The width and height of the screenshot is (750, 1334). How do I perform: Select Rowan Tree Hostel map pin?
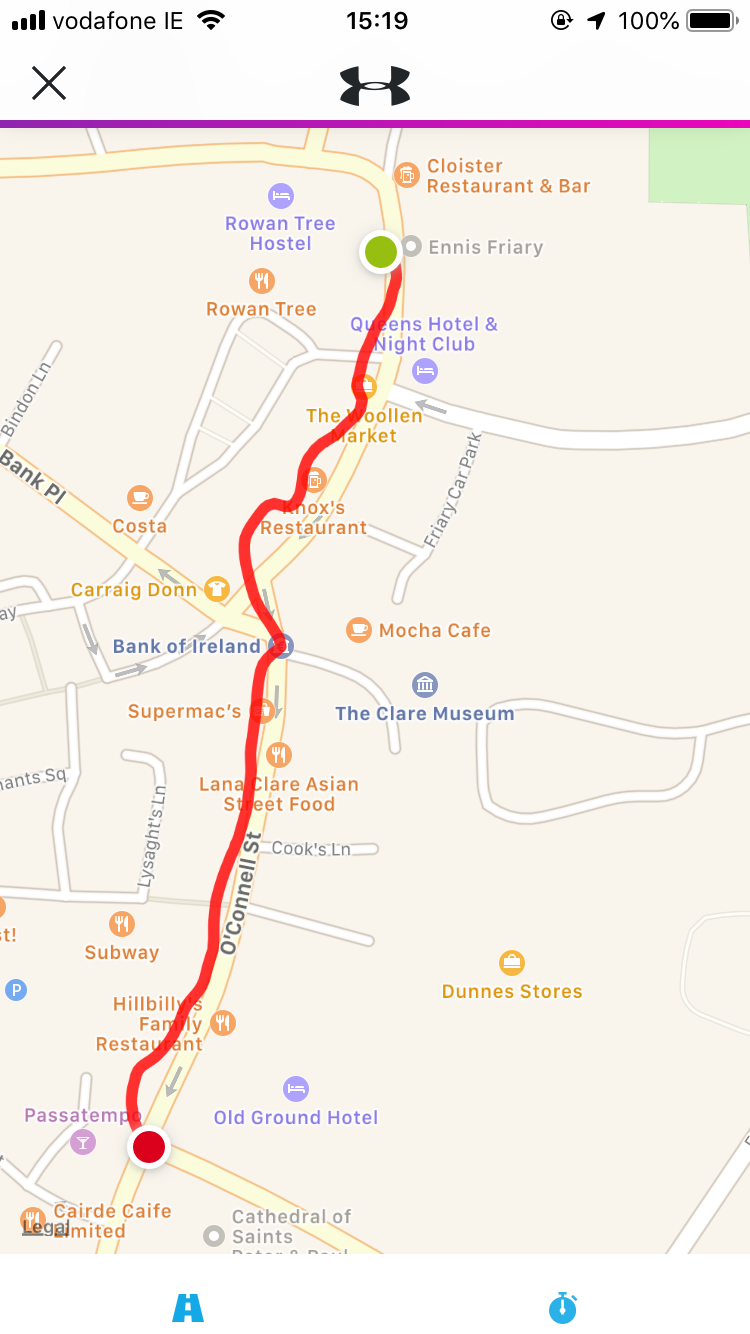tap(280, 195)
